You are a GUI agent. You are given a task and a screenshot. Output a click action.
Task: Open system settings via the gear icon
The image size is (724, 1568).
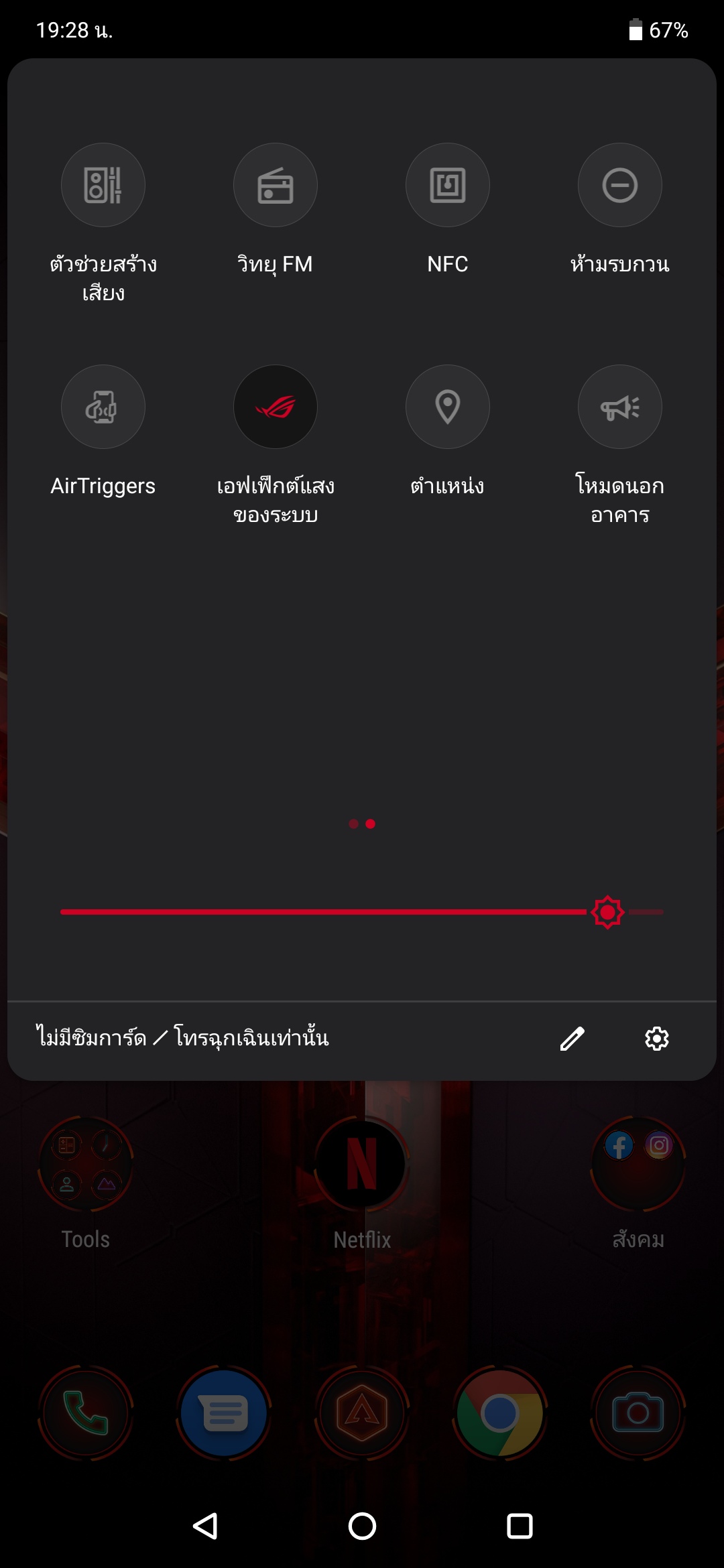click(657, 1039)
